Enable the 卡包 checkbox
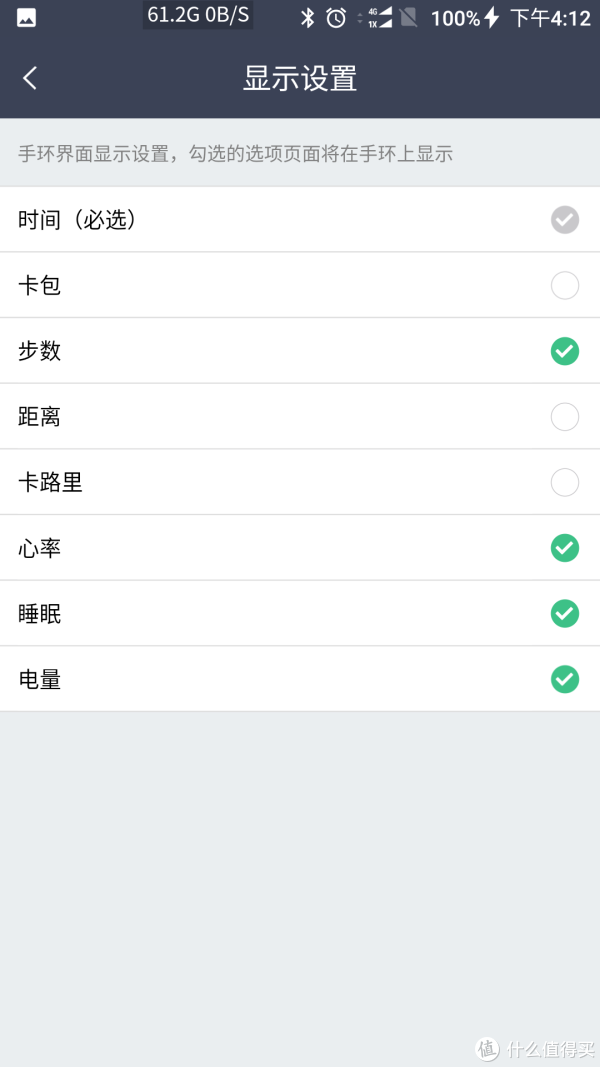This screenshot has height=1067, width=600. click(565, 286)
